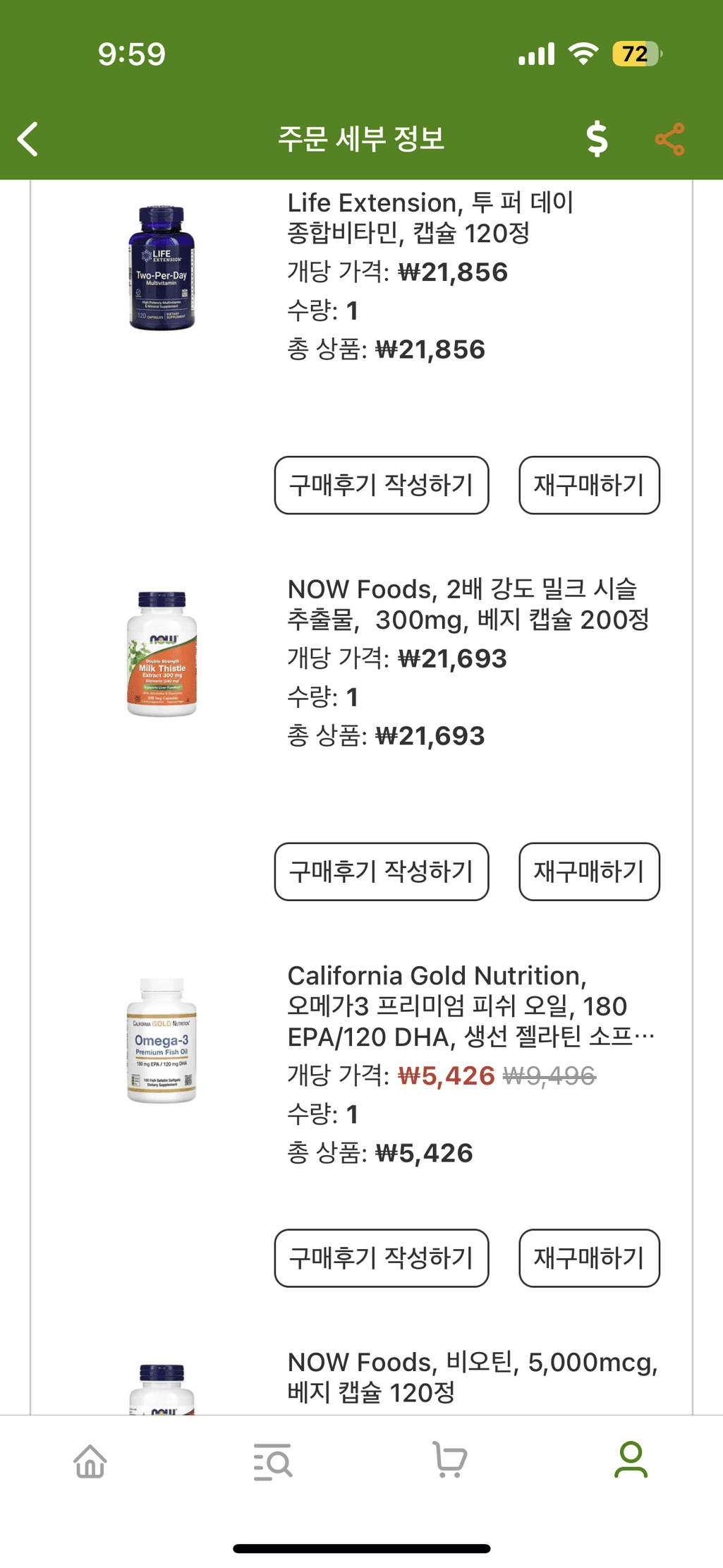Switch to the account profile tab
The height and width of the screenshot is (1568, 723).
click(x=631, y=1461)
